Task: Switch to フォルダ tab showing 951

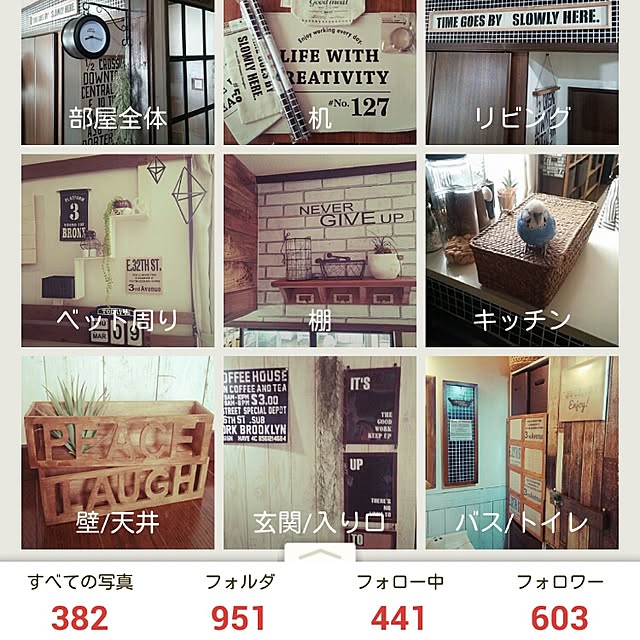Action: pyautogui.click(x=240, y=600)
